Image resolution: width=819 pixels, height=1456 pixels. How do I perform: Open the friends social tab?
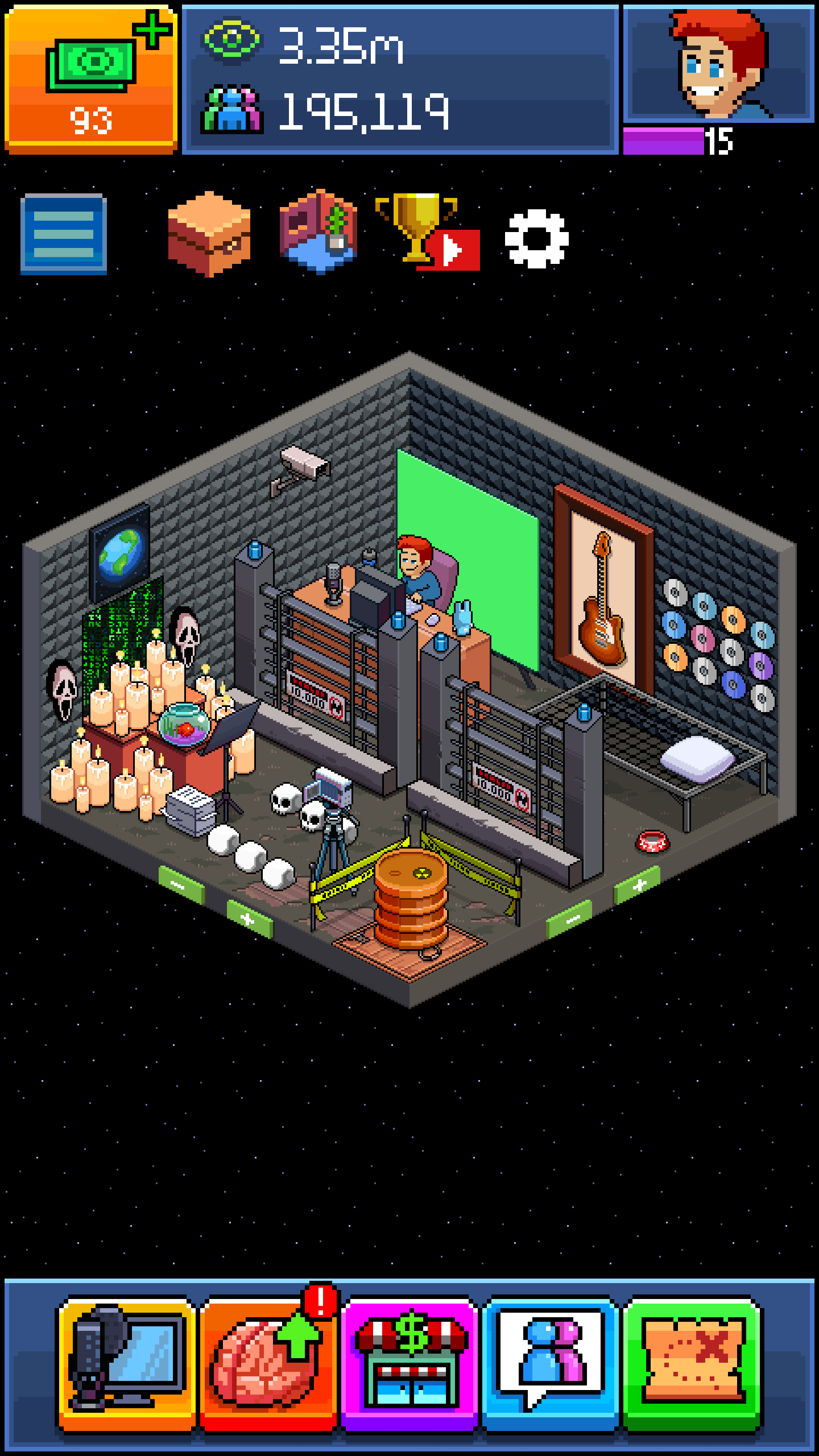click(x=550, y=1365)
